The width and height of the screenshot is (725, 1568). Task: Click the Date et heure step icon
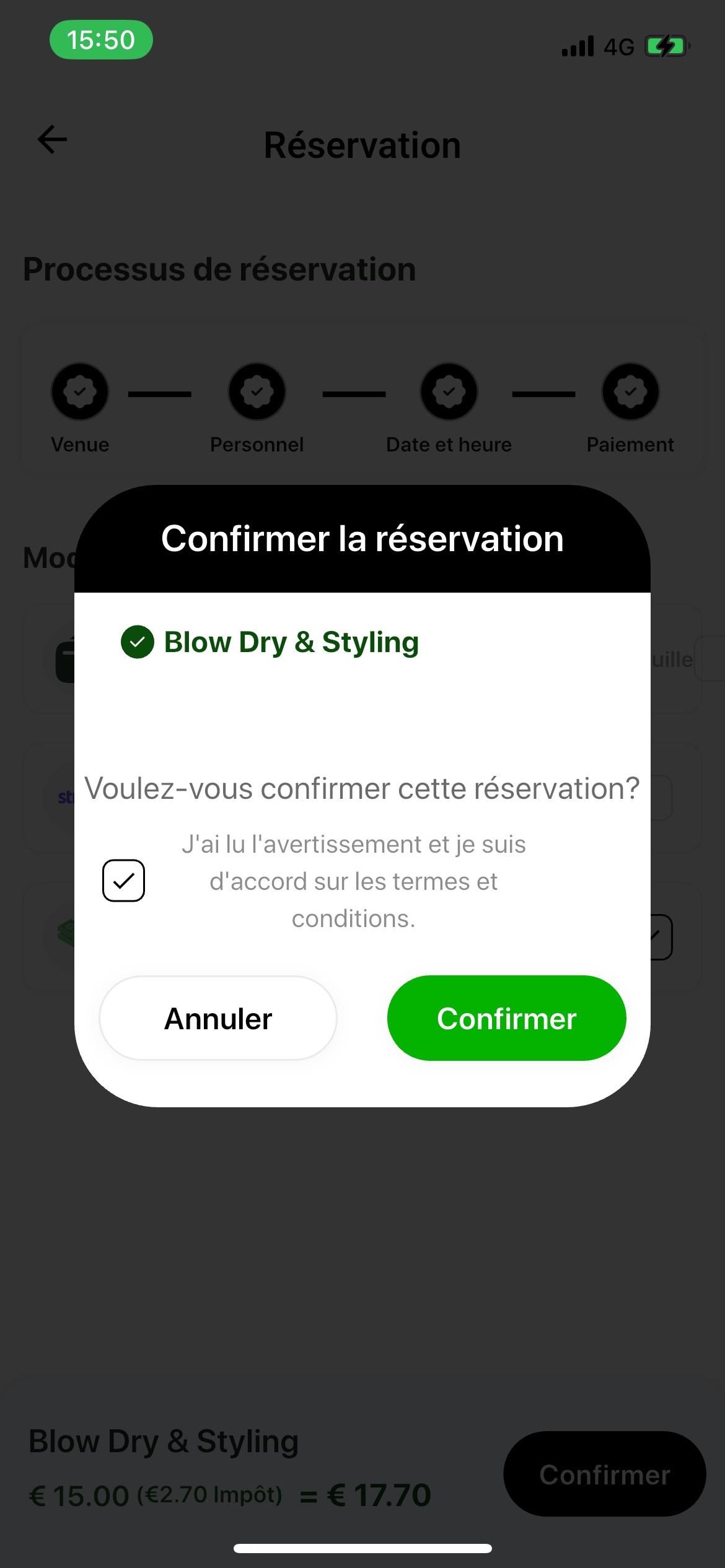(x=449, y=391)
